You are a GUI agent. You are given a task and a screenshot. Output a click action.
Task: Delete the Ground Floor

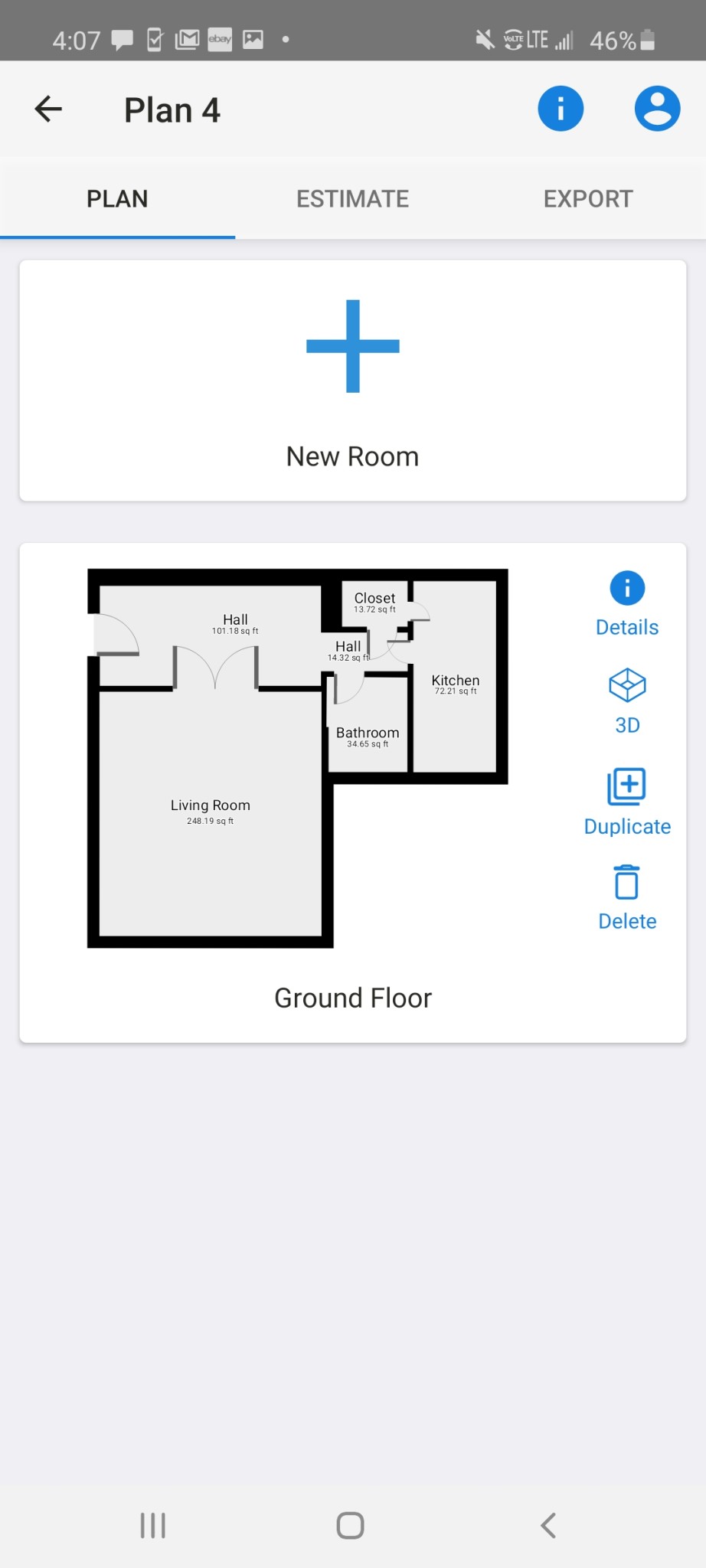(x=627, y=897)
